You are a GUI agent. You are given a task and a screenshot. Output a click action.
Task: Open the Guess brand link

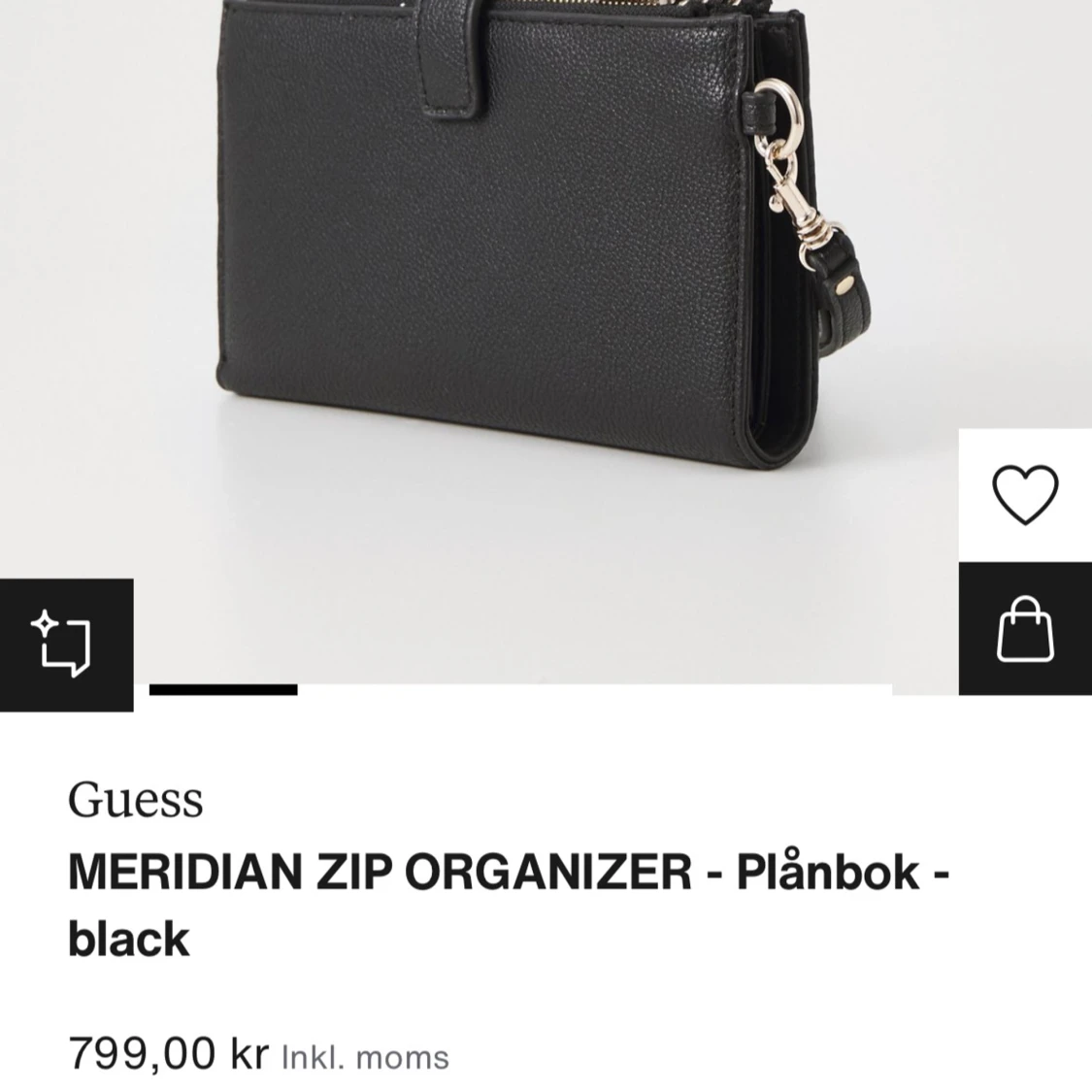tap(136, 800)
